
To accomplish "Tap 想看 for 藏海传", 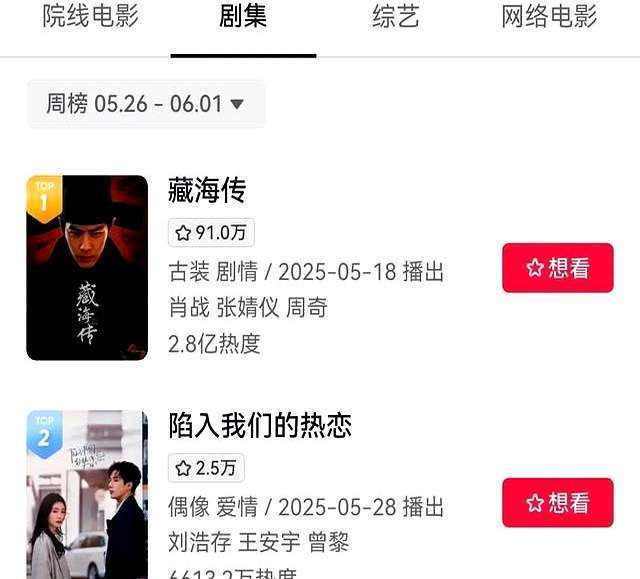I will [557, 268].
